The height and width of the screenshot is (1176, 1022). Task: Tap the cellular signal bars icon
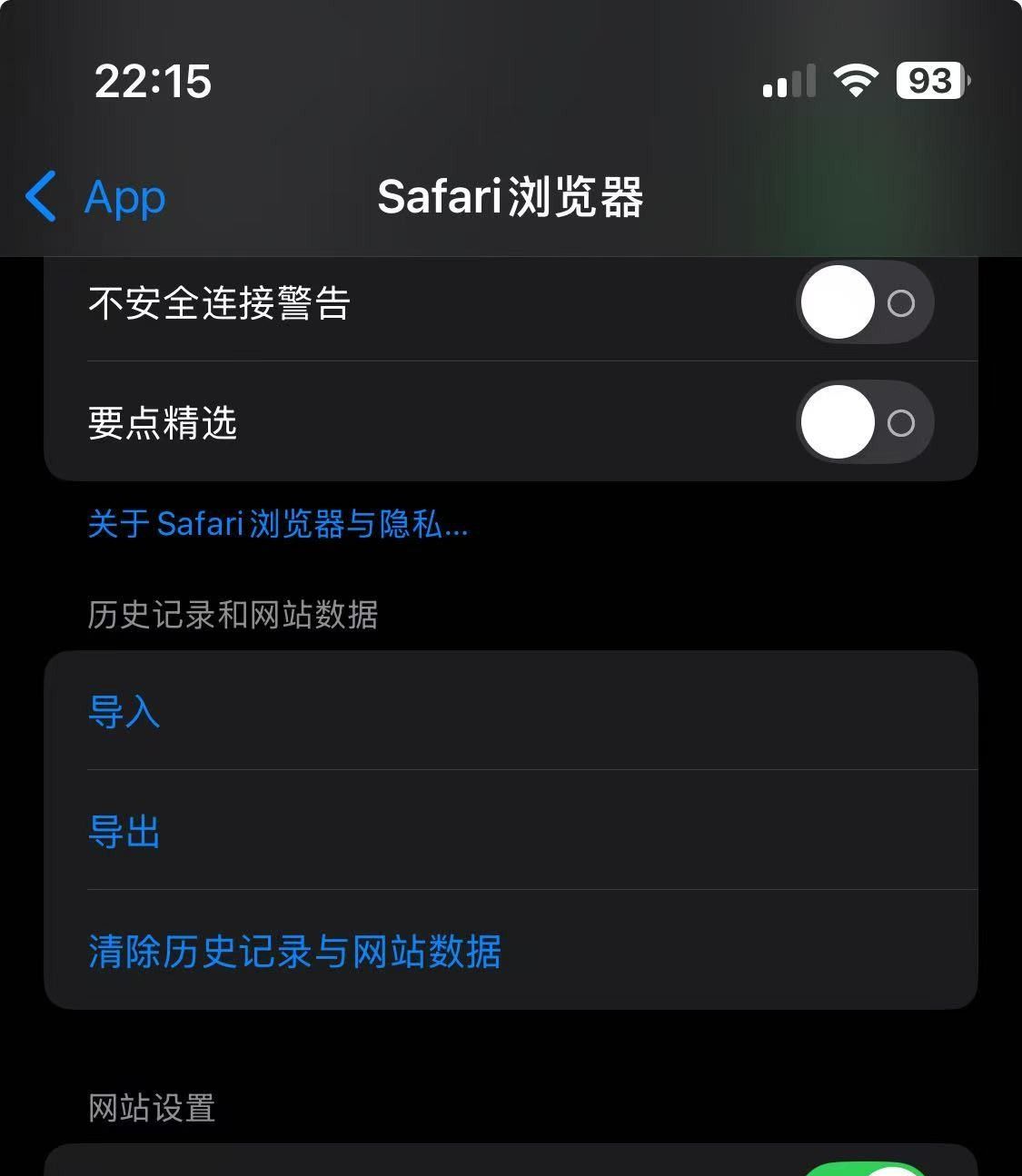click(787, 82)
